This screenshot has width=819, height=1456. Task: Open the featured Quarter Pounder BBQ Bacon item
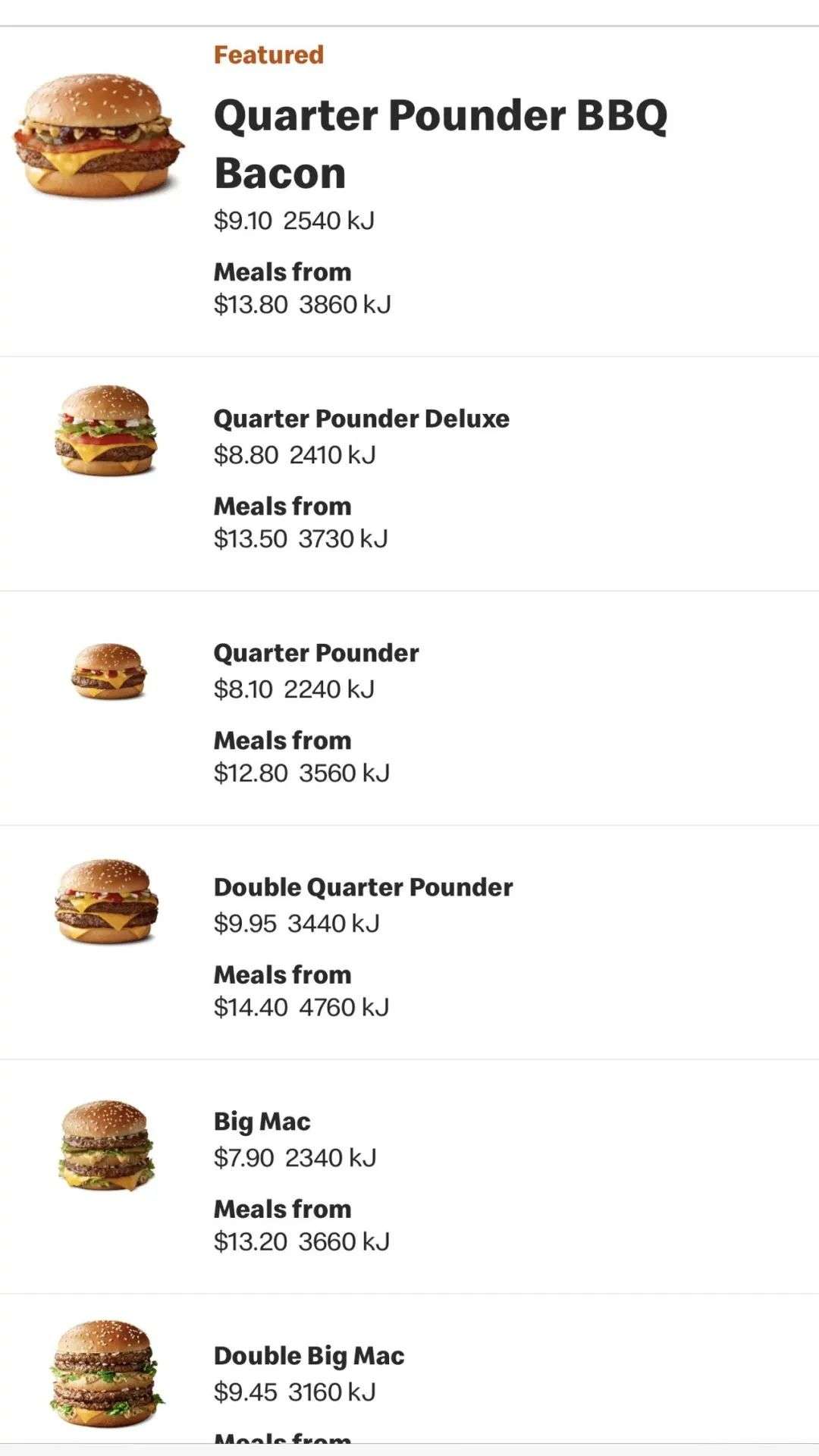(x=440, y=144)
